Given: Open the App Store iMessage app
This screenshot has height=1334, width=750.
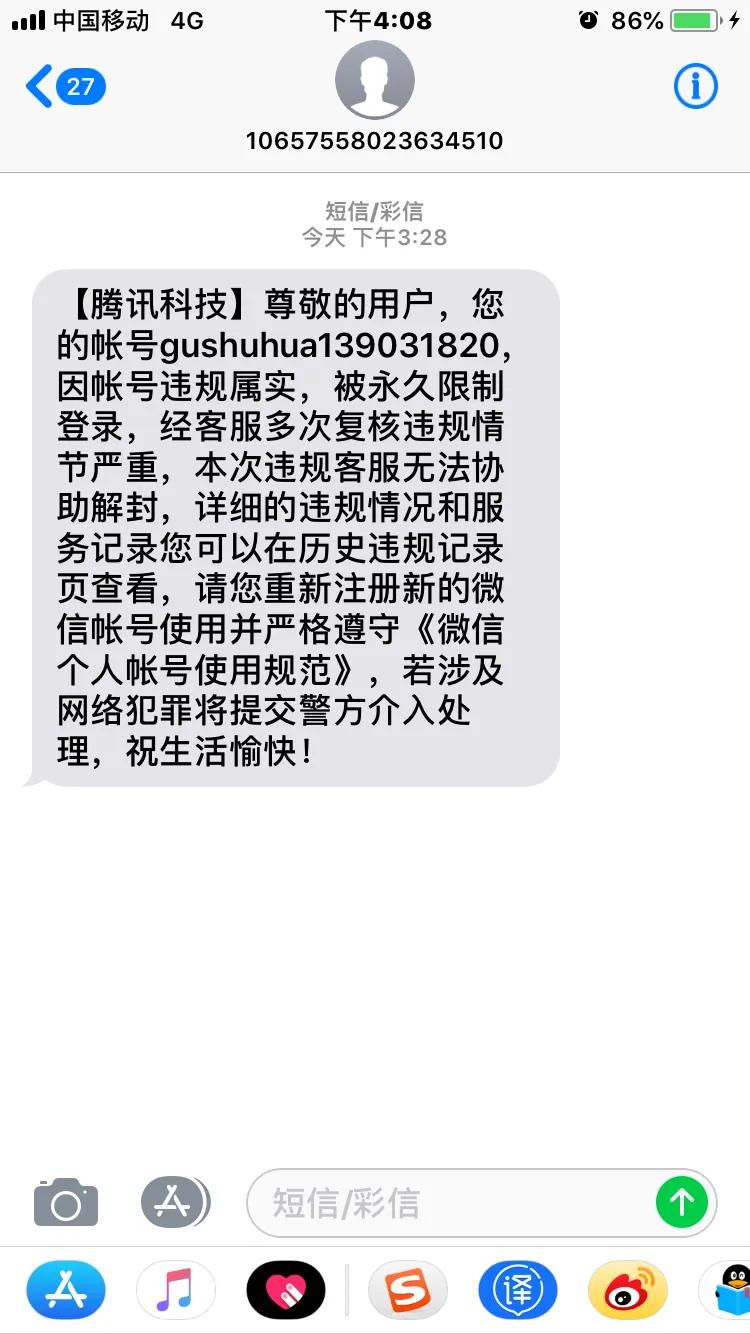Looking at the screenshot, I should pyautogui.click(x=66, y=1290).
